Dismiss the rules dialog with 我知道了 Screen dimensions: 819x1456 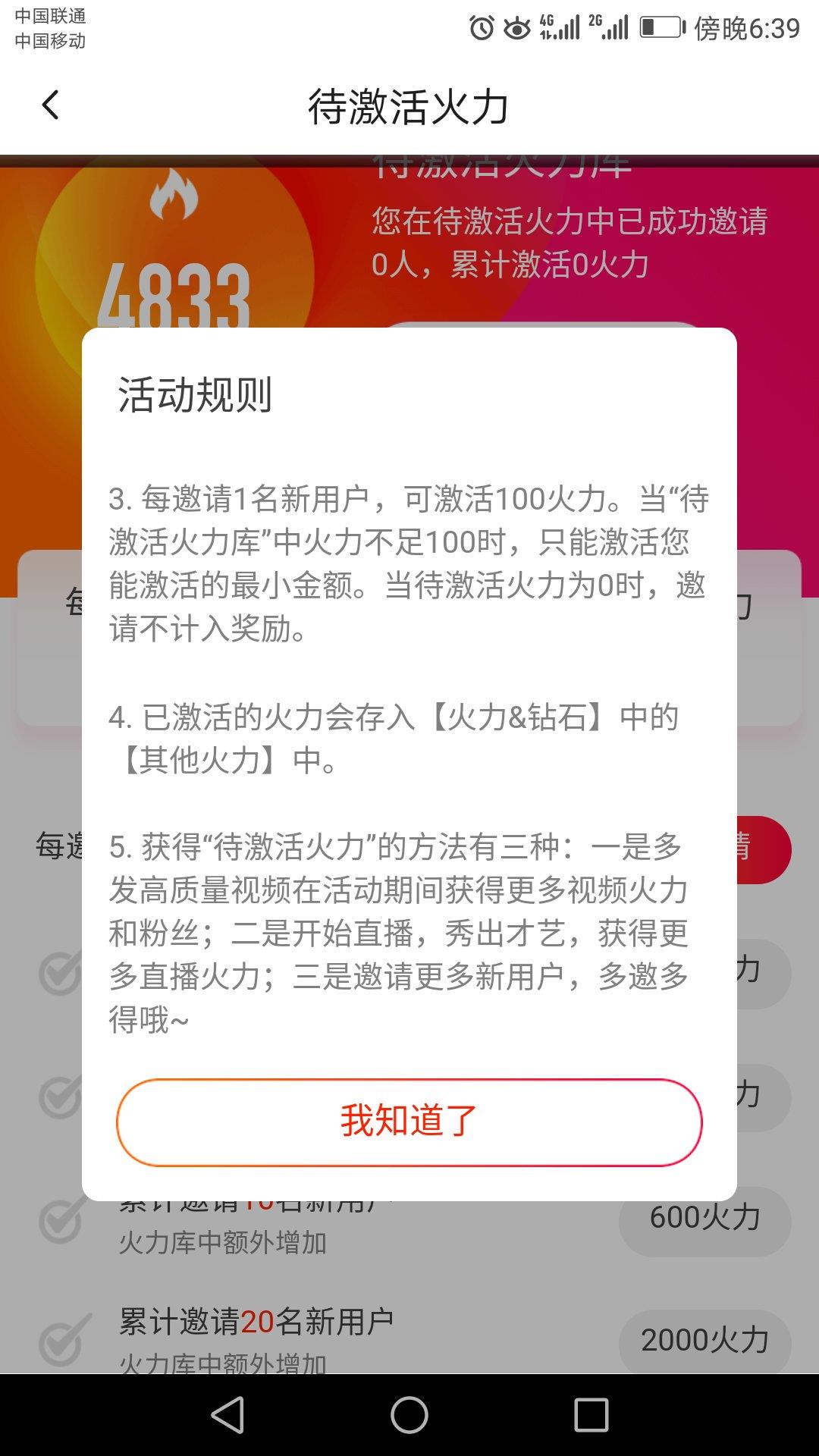pos(409,1122)
